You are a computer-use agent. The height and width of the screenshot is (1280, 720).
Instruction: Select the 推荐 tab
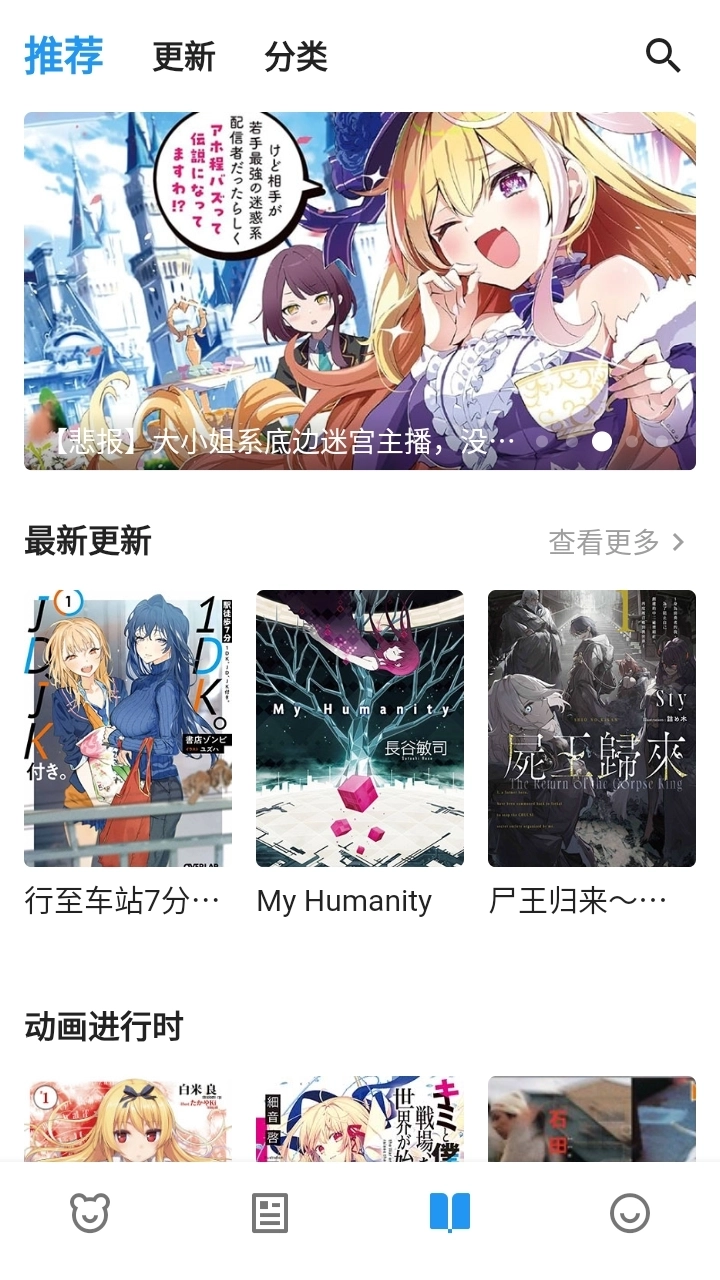[62, 57]
